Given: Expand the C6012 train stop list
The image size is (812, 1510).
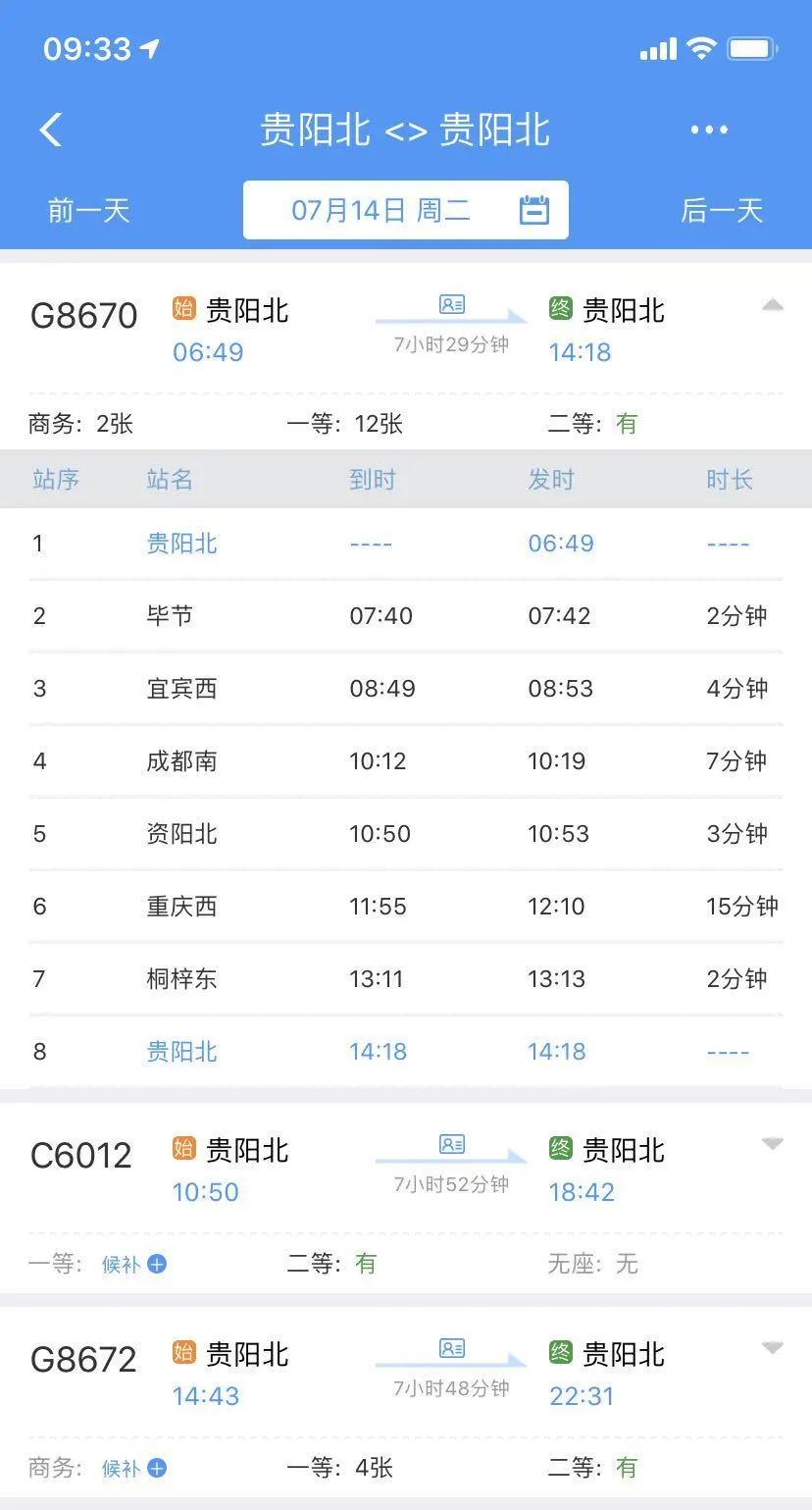Looking at the screenshot, I should click(x=773, y=1144).
